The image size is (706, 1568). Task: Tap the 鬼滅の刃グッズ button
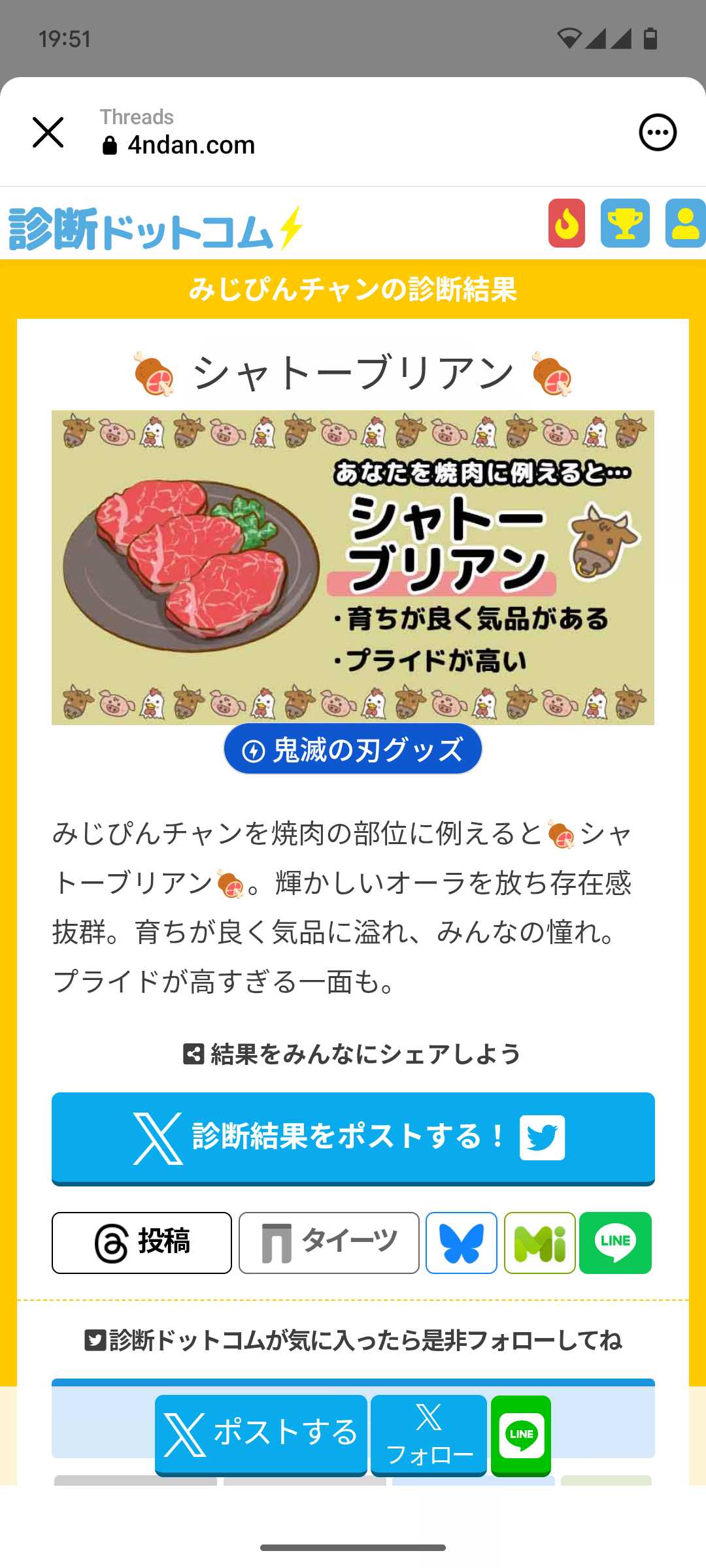point(353,749)
